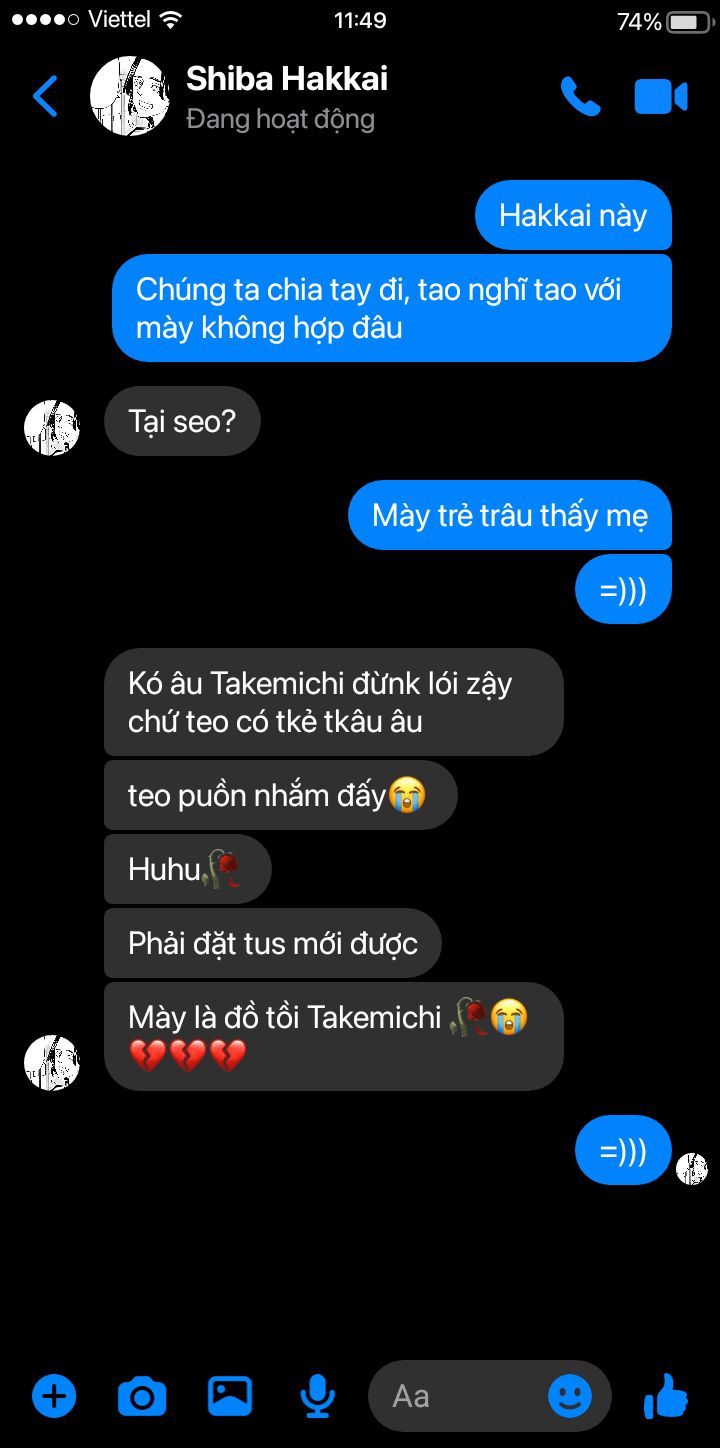720x1448 pixels.
Task: Open the photo gallery picker
Action: tap(230, 1396)
